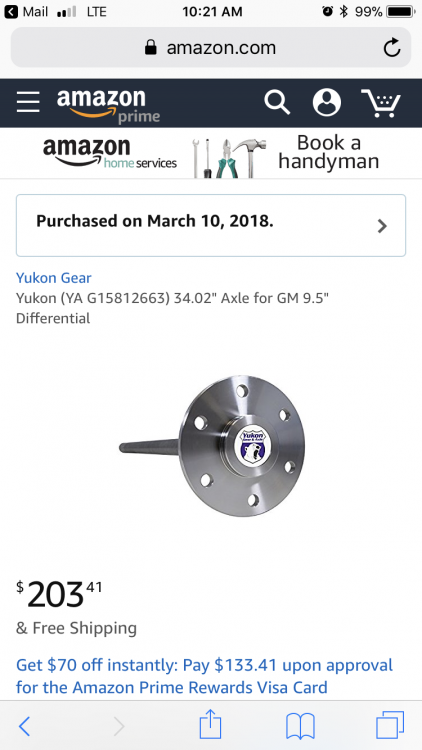Open Safari bookmarks
The width and height of the screenshot is (422, 750).
pyautogui.click(x=300, y=726)
